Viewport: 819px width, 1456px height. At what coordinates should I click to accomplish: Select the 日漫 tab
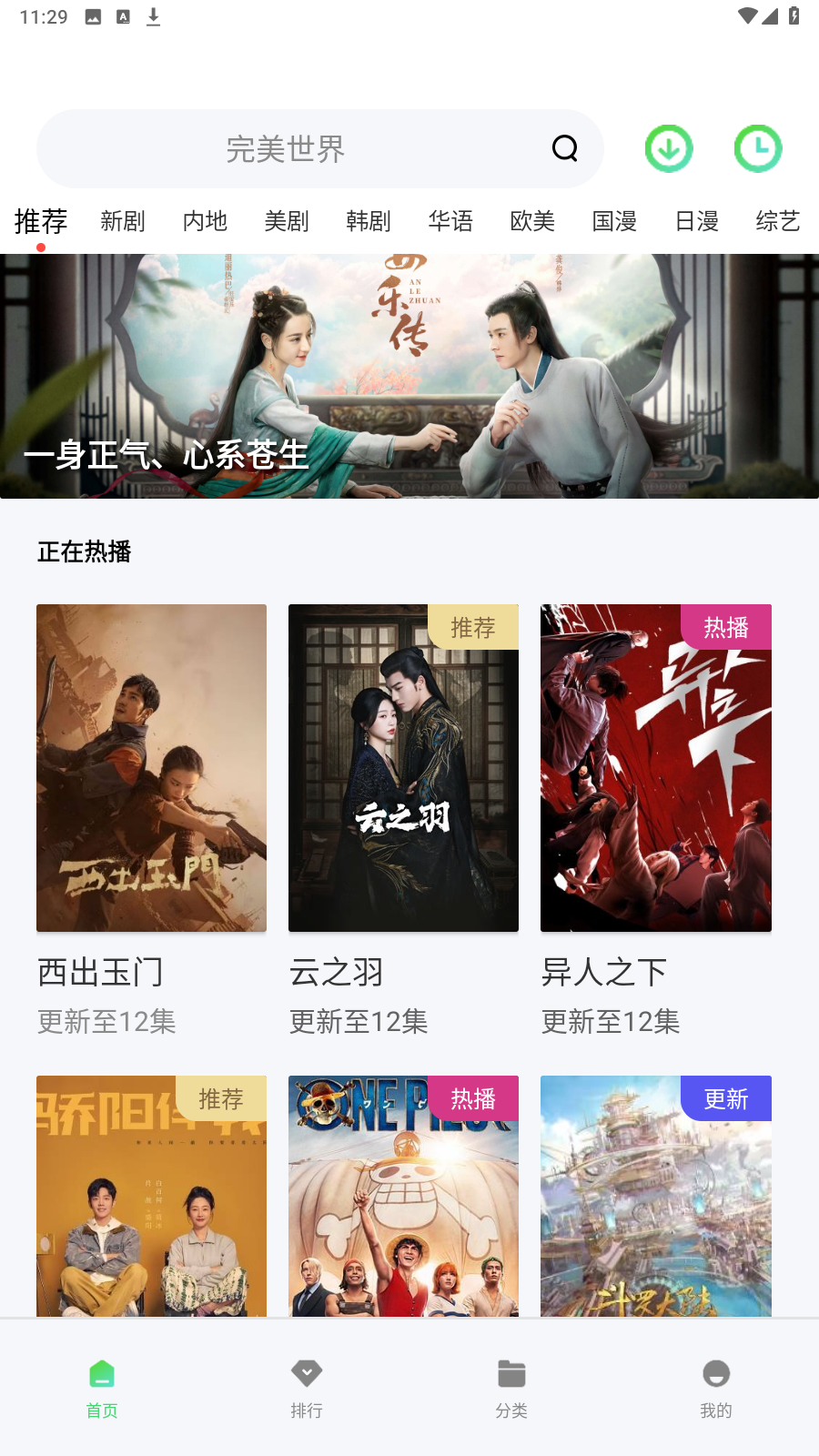[x=696, y=221]
